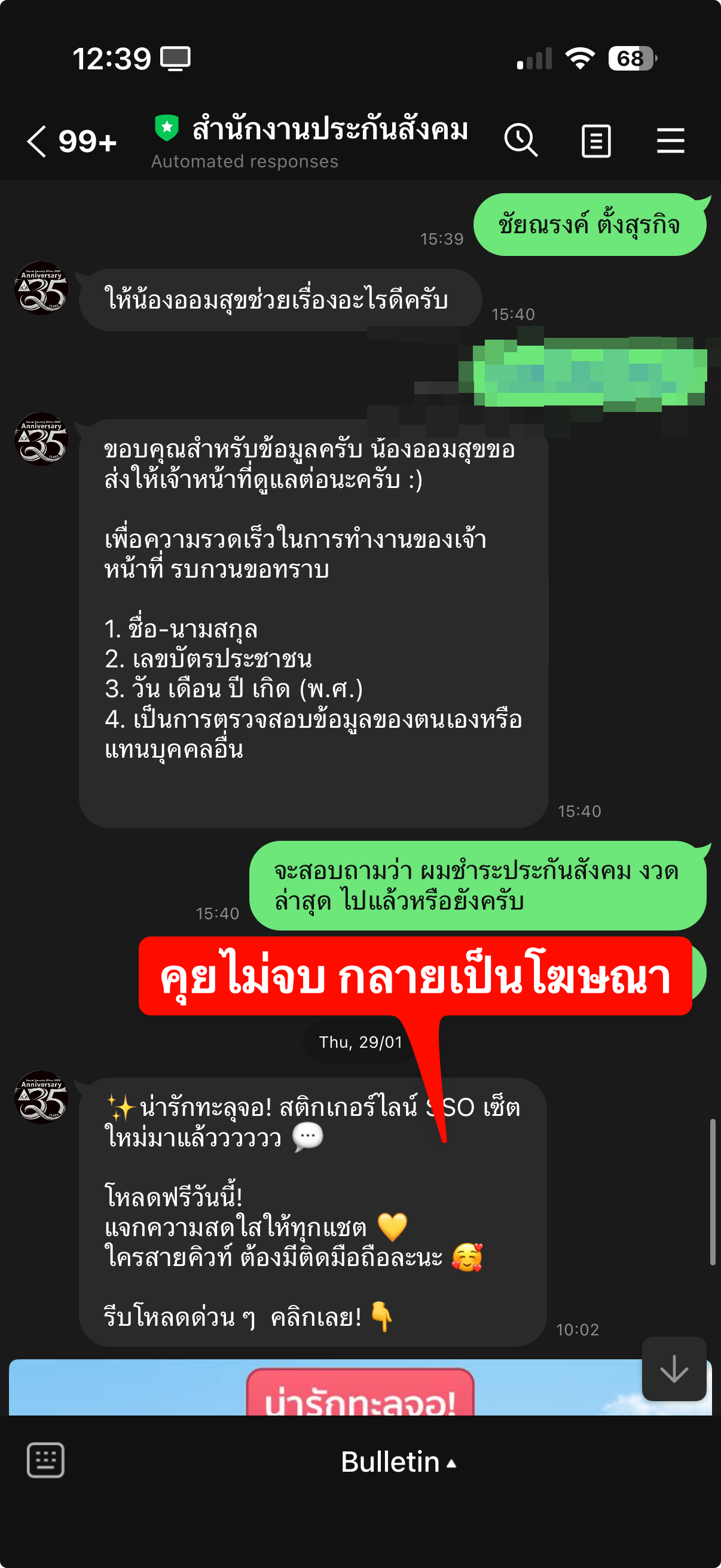This screenshot has width=721, height=1568.
Task: Jump to the latest message with the down arrow
Action: click(x=674, y=1370)
